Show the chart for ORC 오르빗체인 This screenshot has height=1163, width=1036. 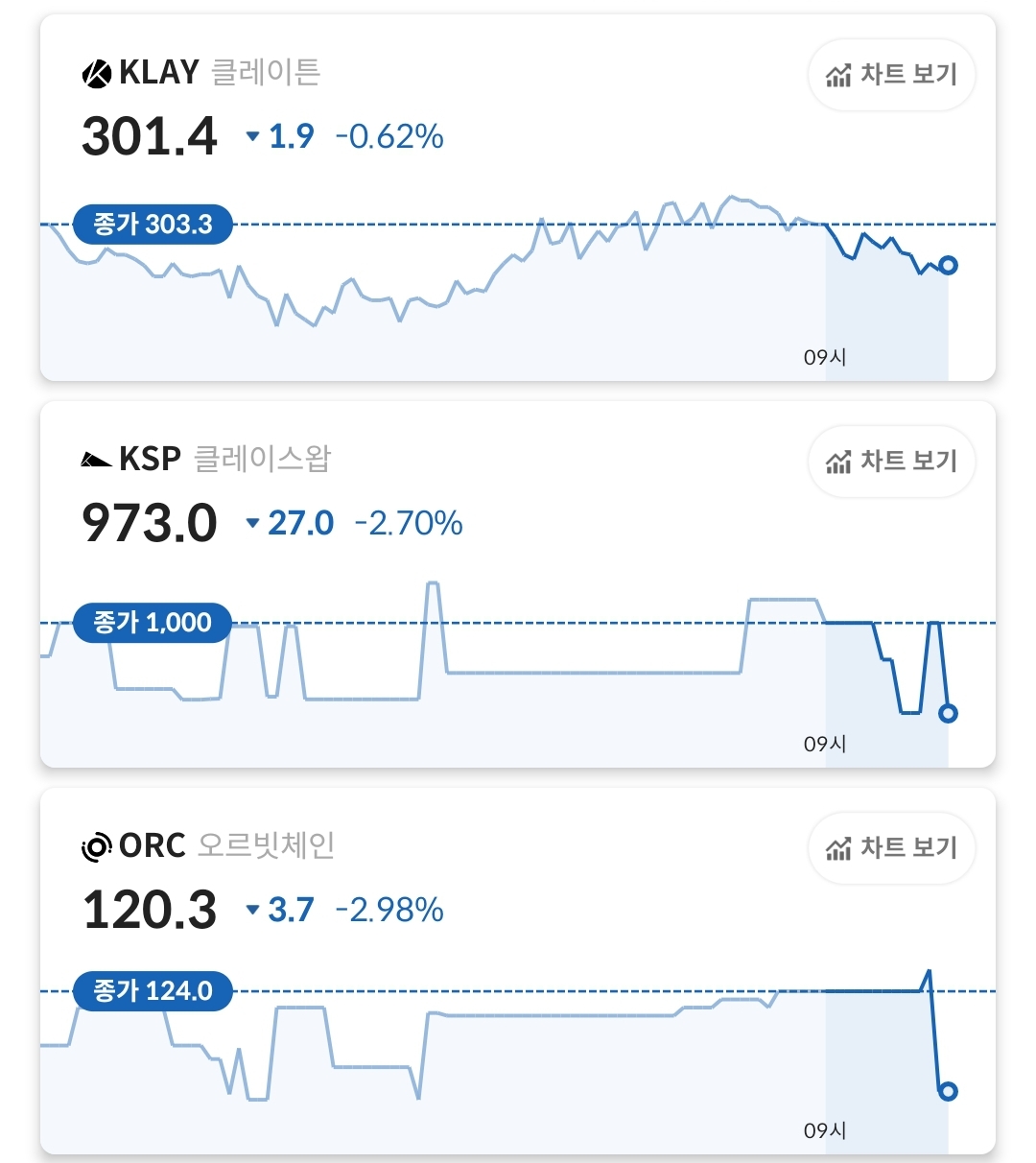[x=891, y=848]
